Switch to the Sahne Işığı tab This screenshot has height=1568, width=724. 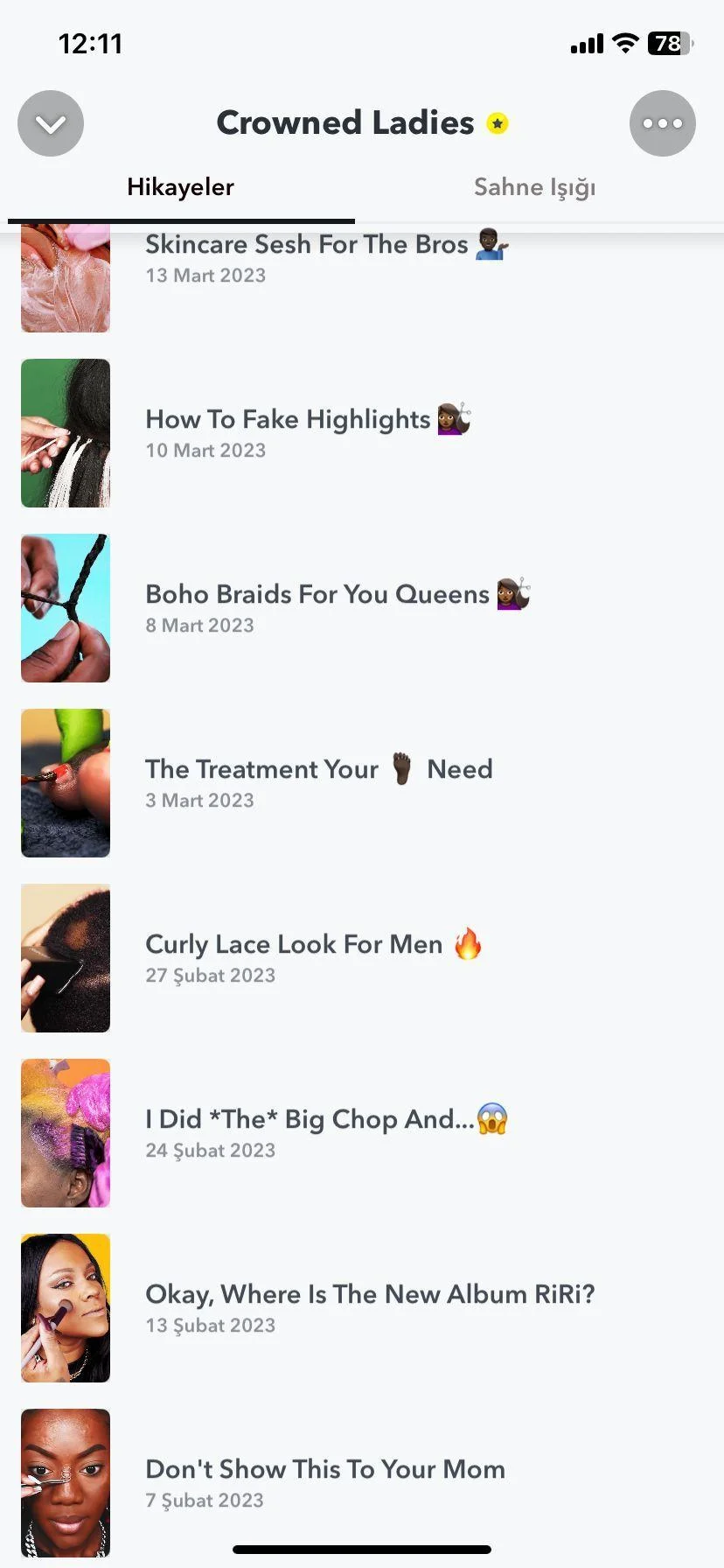pyautogui.click(x=534, y=187)
